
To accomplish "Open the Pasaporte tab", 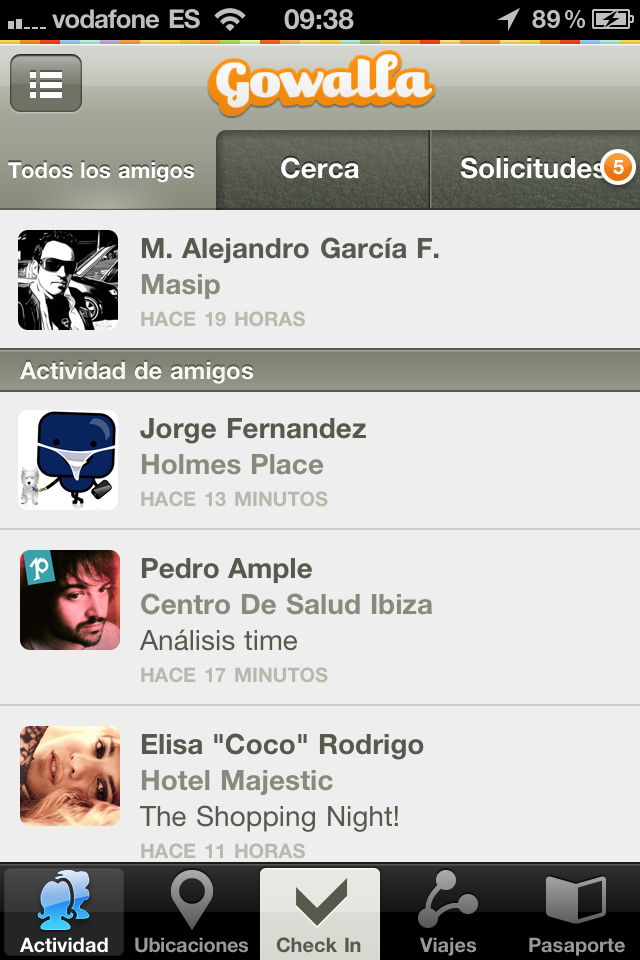I will click(x=576, y=912).
